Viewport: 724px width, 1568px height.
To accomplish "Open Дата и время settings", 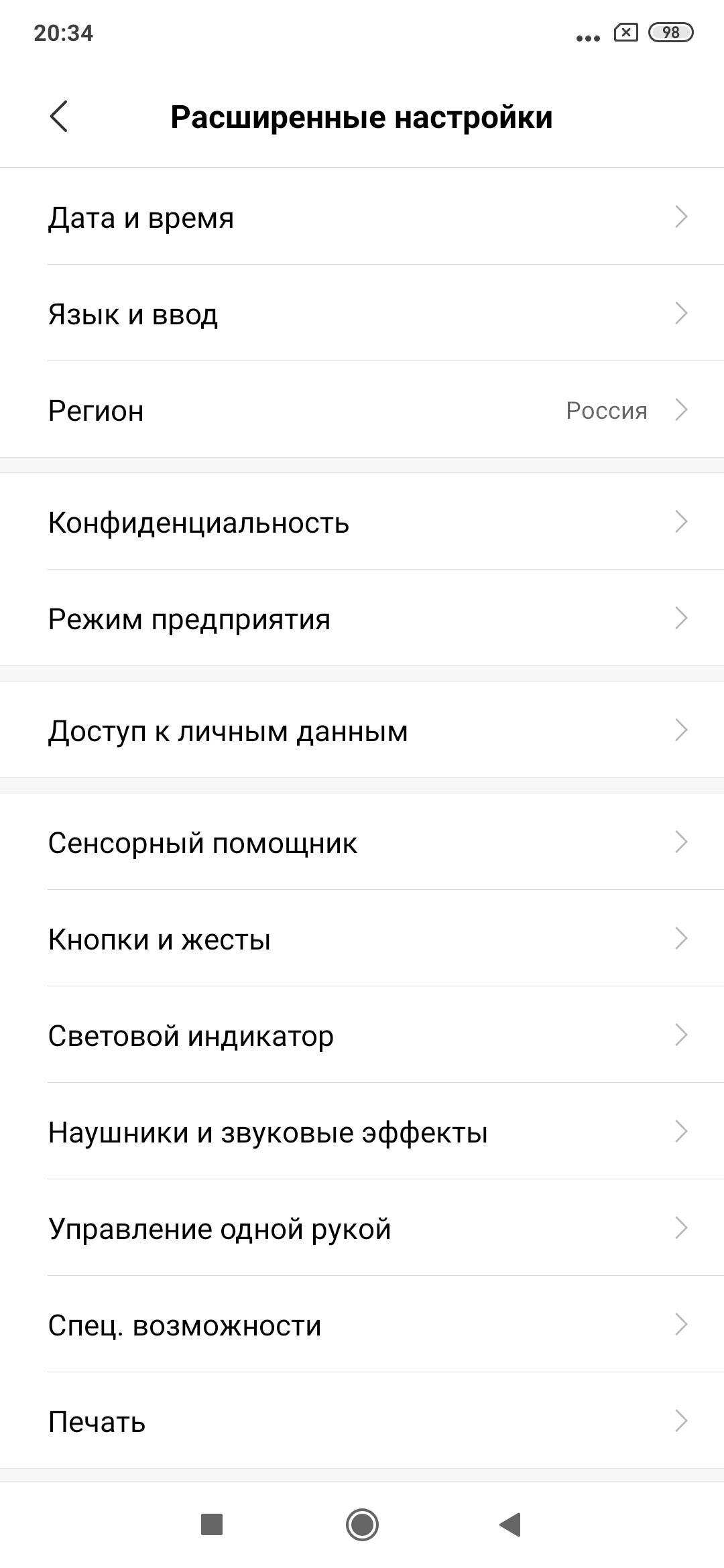I will [x=362, y=217].
